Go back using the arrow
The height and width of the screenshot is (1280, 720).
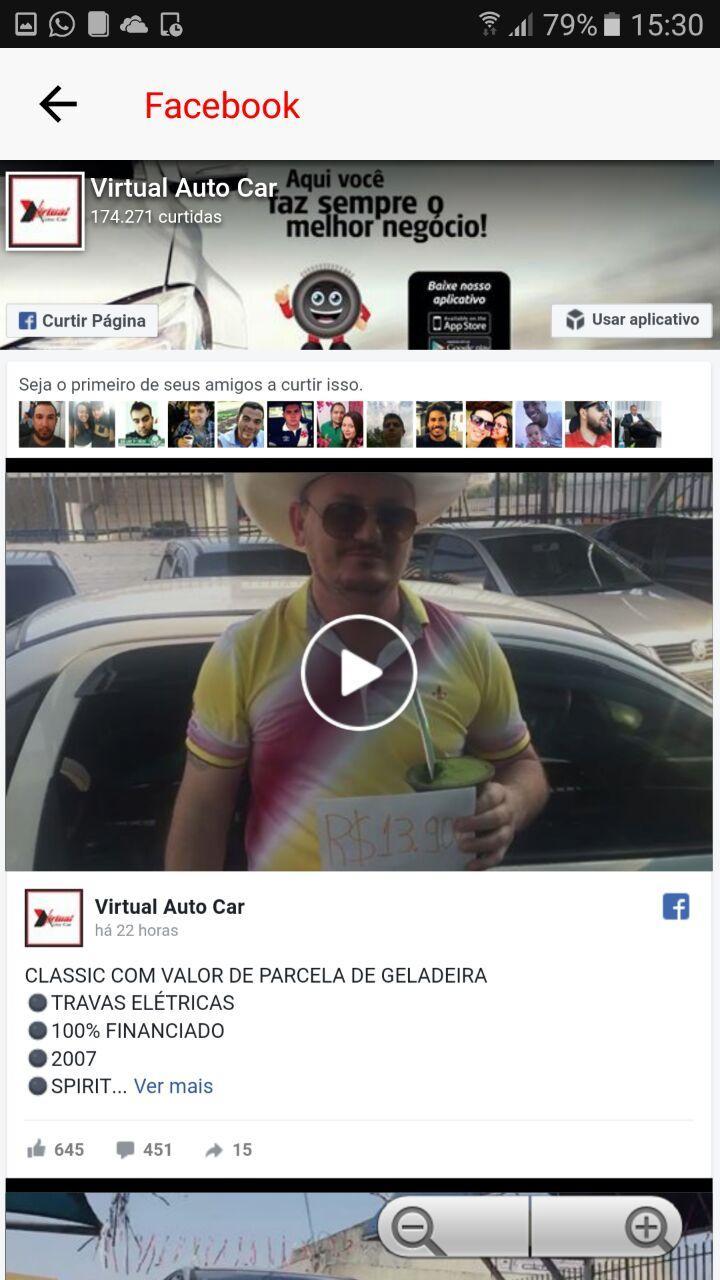point(58,104)
